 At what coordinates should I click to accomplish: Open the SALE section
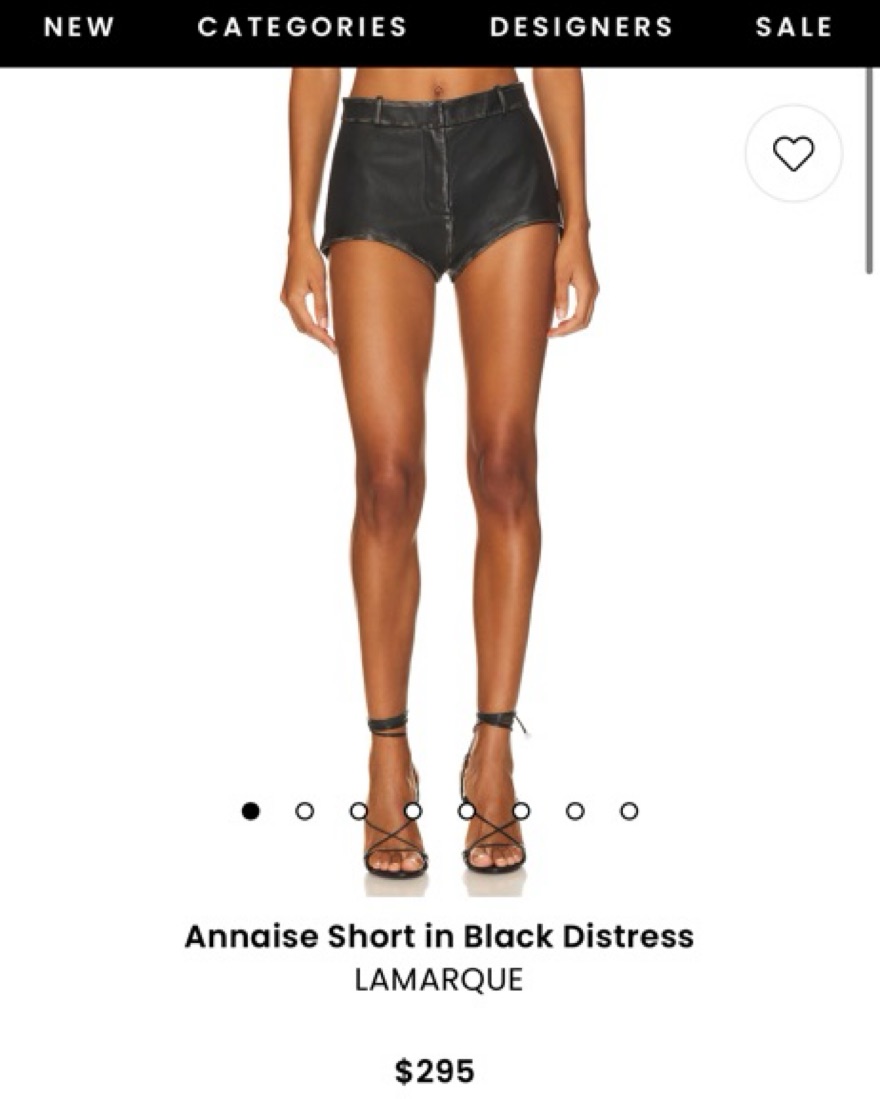794,27
